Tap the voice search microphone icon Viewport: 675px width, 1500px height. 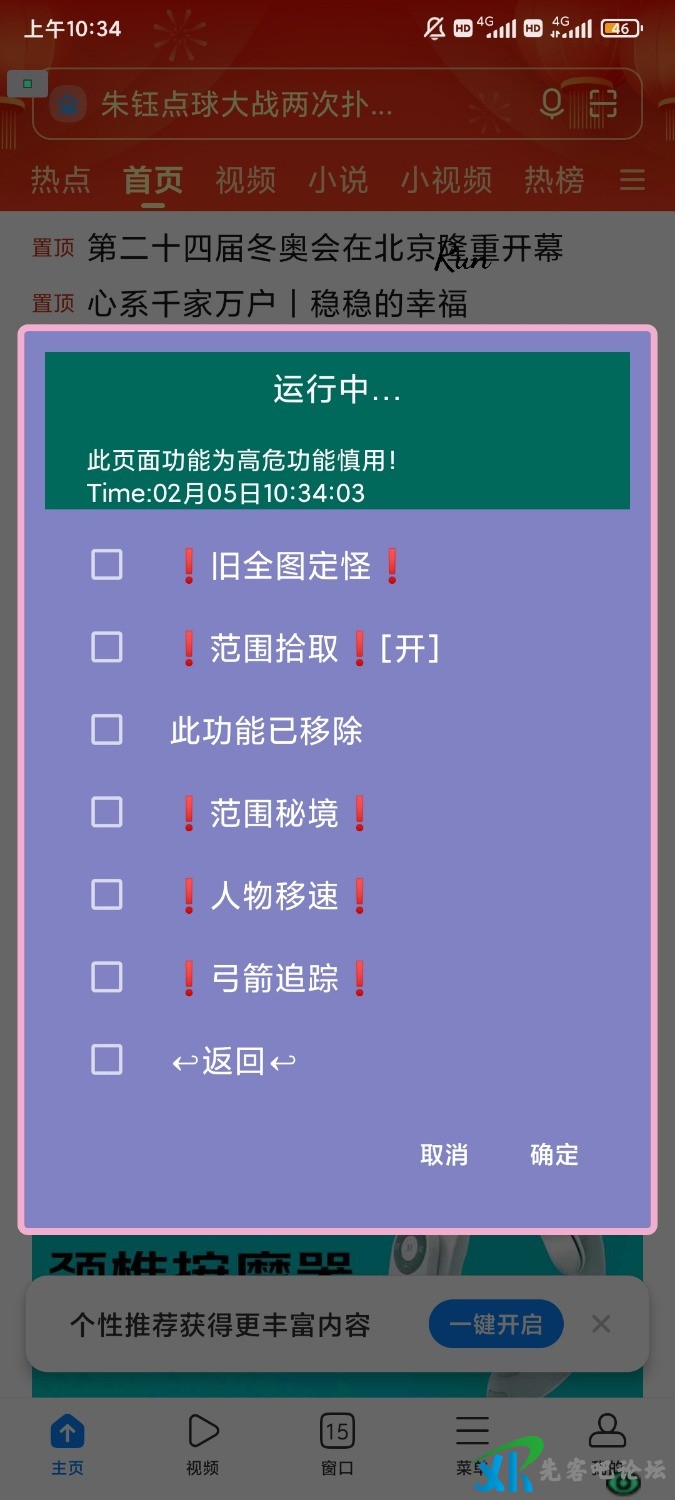[x=551, y=104]
